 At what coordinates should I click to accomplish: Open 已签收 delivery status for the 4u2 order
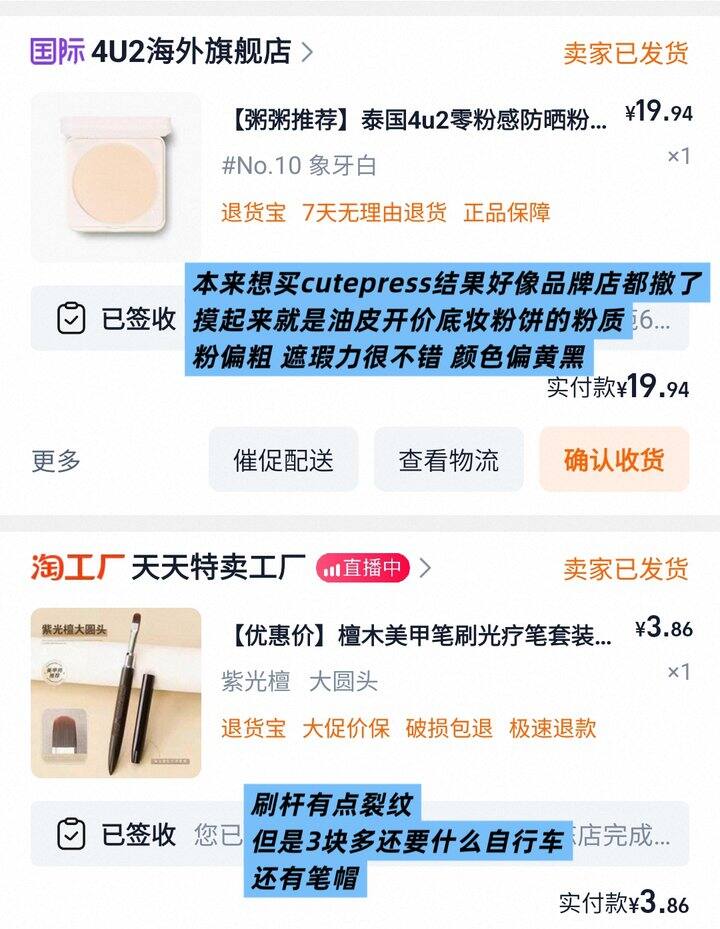(x=115, y=320)
